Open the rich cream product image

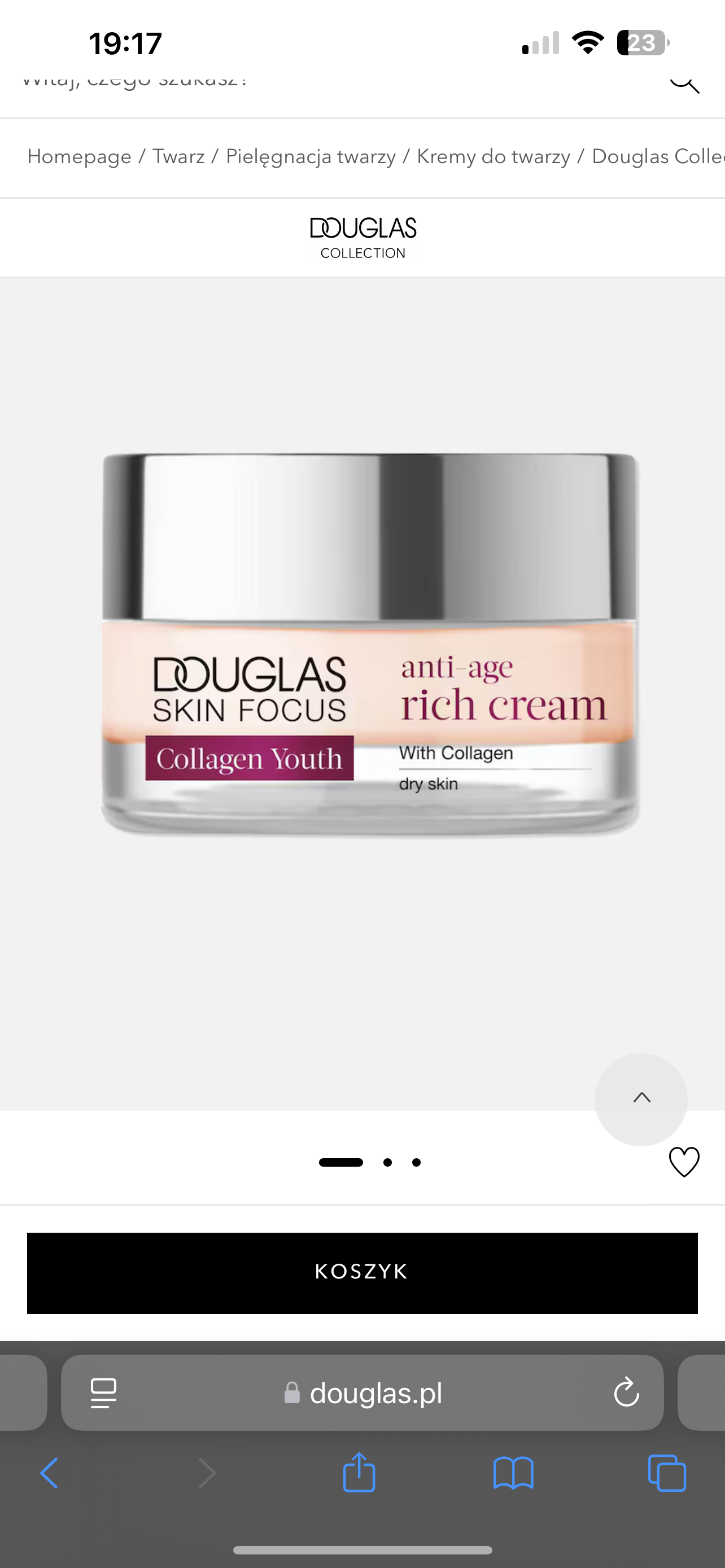[x=369, y=644]
